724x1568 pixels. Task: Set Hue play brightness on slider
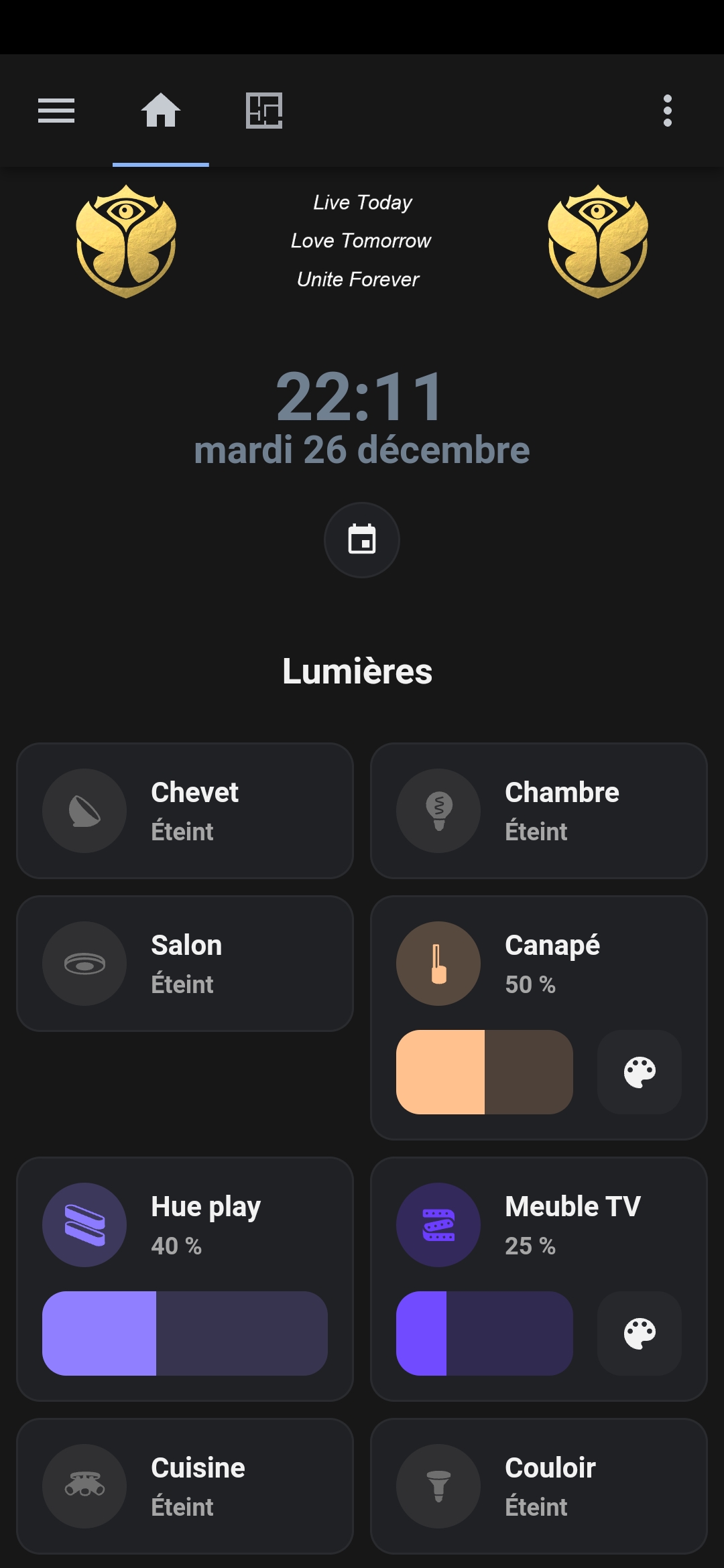[x=185, y=1333]
